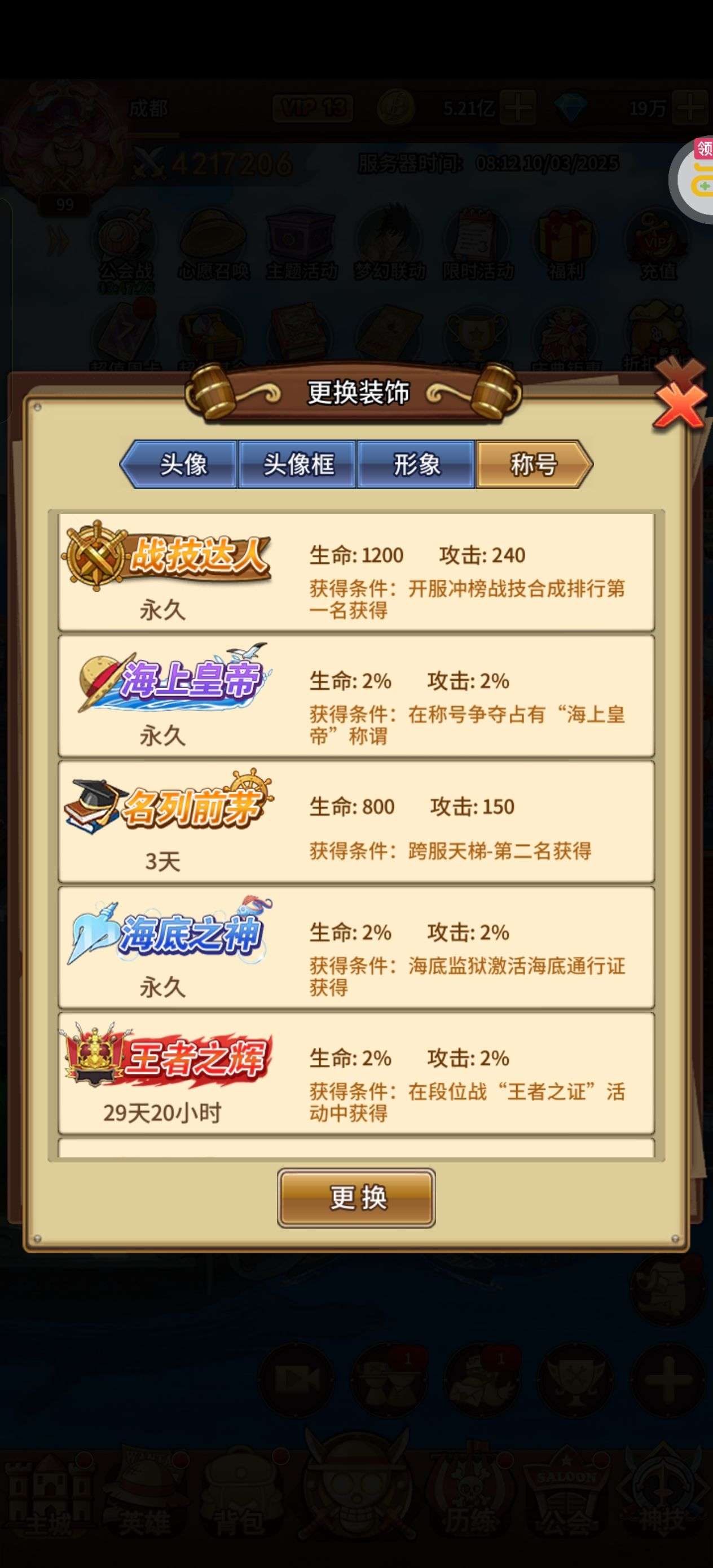Select the 称号 tab
713x1568 pixels.
[532, 464]
